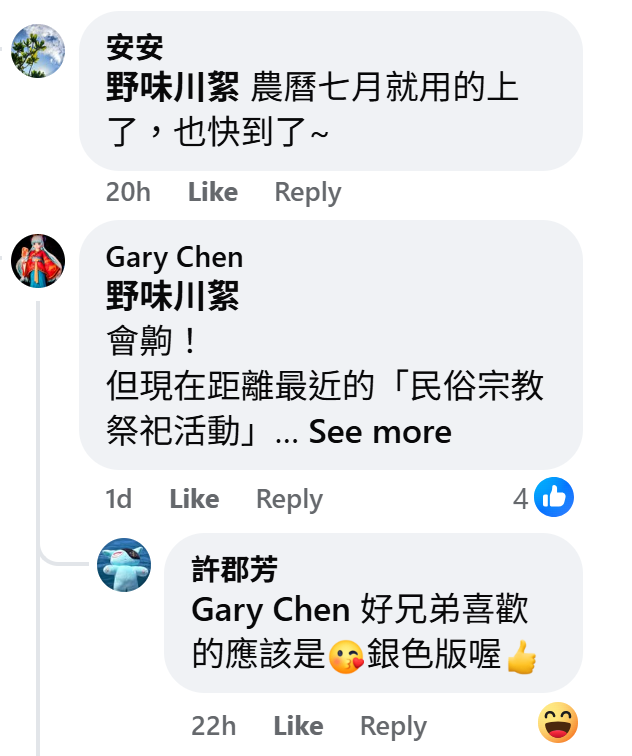
Task: Open the 野味川絮 mention in 安安's comment
Action: pyautogui.click(x=172, y=87)
